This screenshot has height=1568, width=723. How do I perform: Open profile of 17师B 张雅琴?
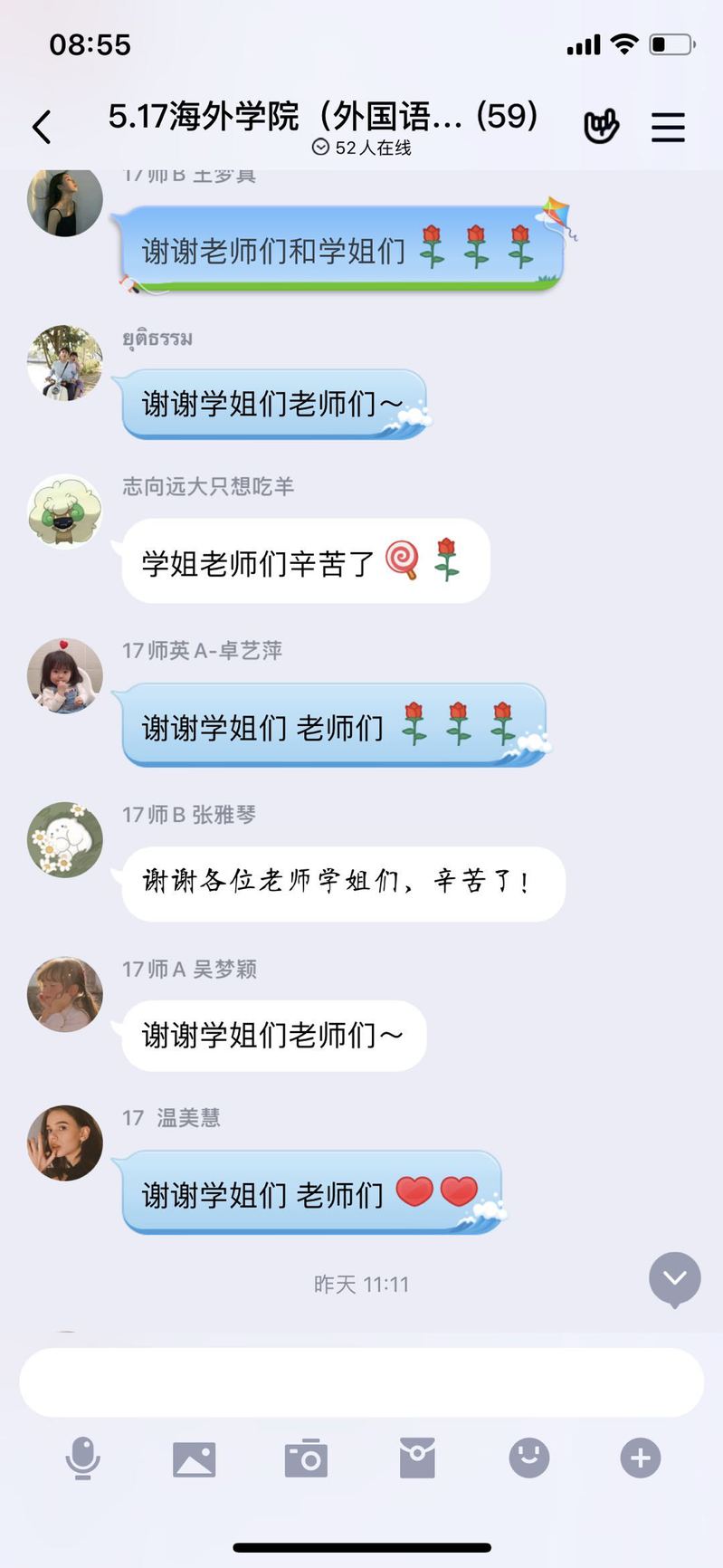64,839
